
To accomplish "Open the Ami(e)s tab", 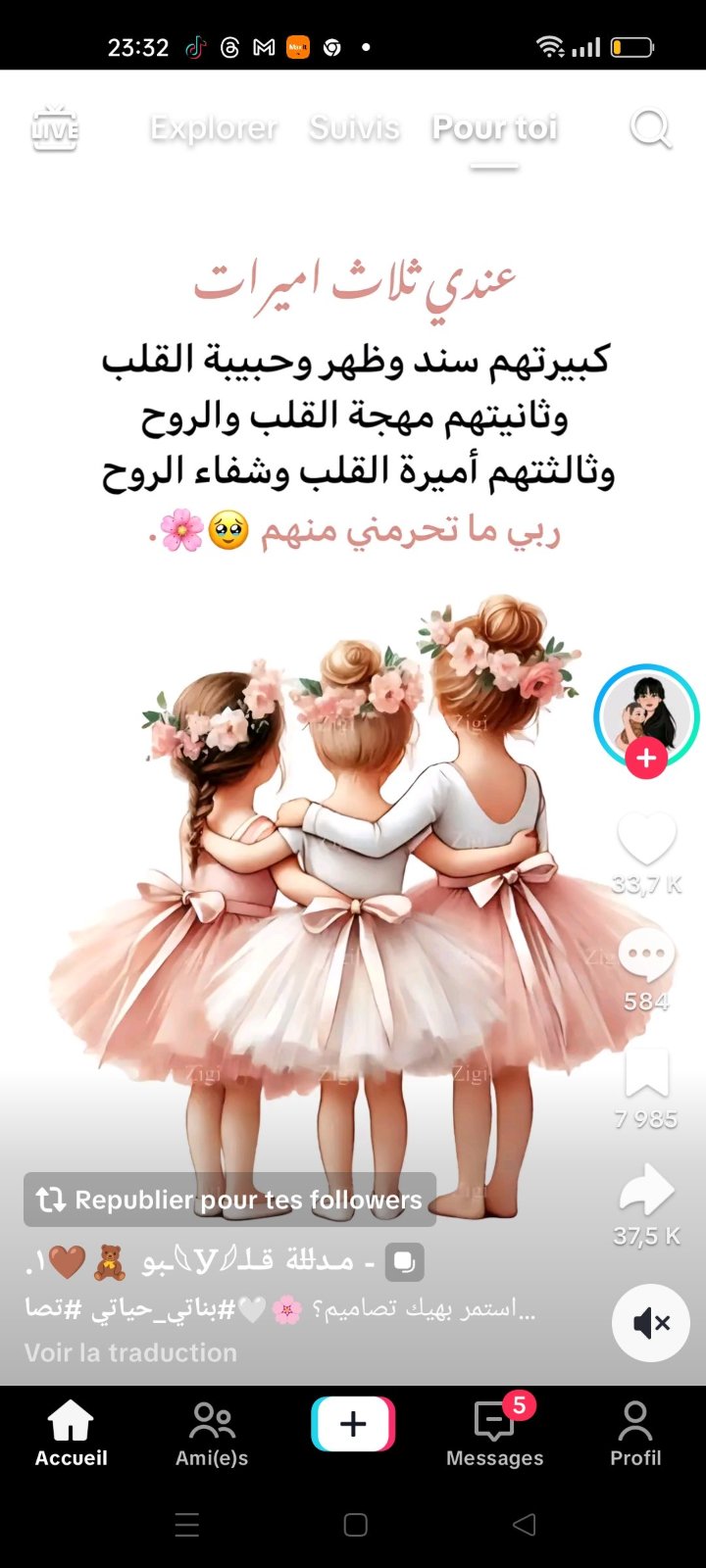I will click(x=212, y=1433).
